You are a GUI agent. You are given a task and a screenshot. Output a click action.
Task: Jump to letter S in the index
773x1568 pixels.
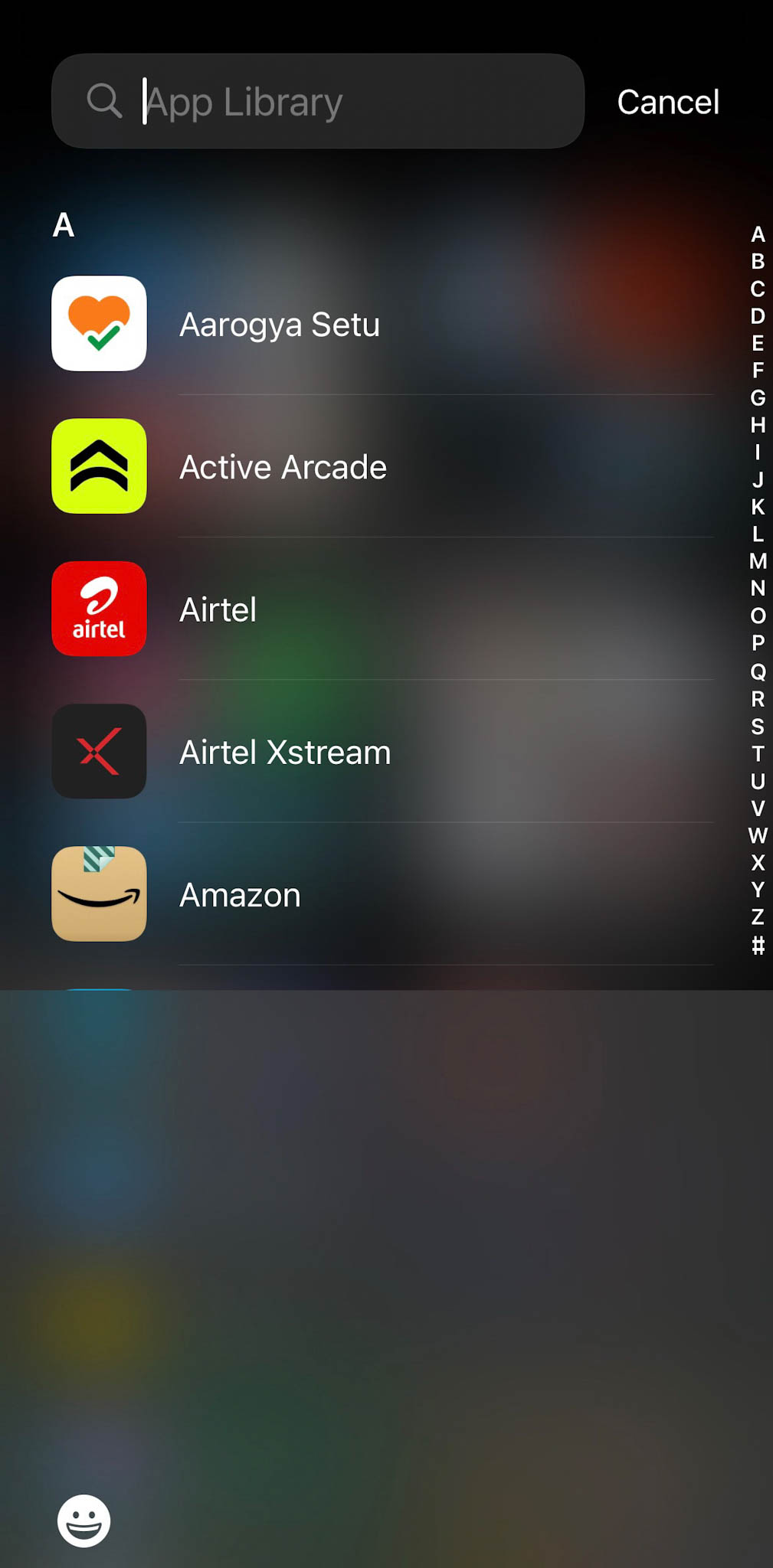(758, 726)
